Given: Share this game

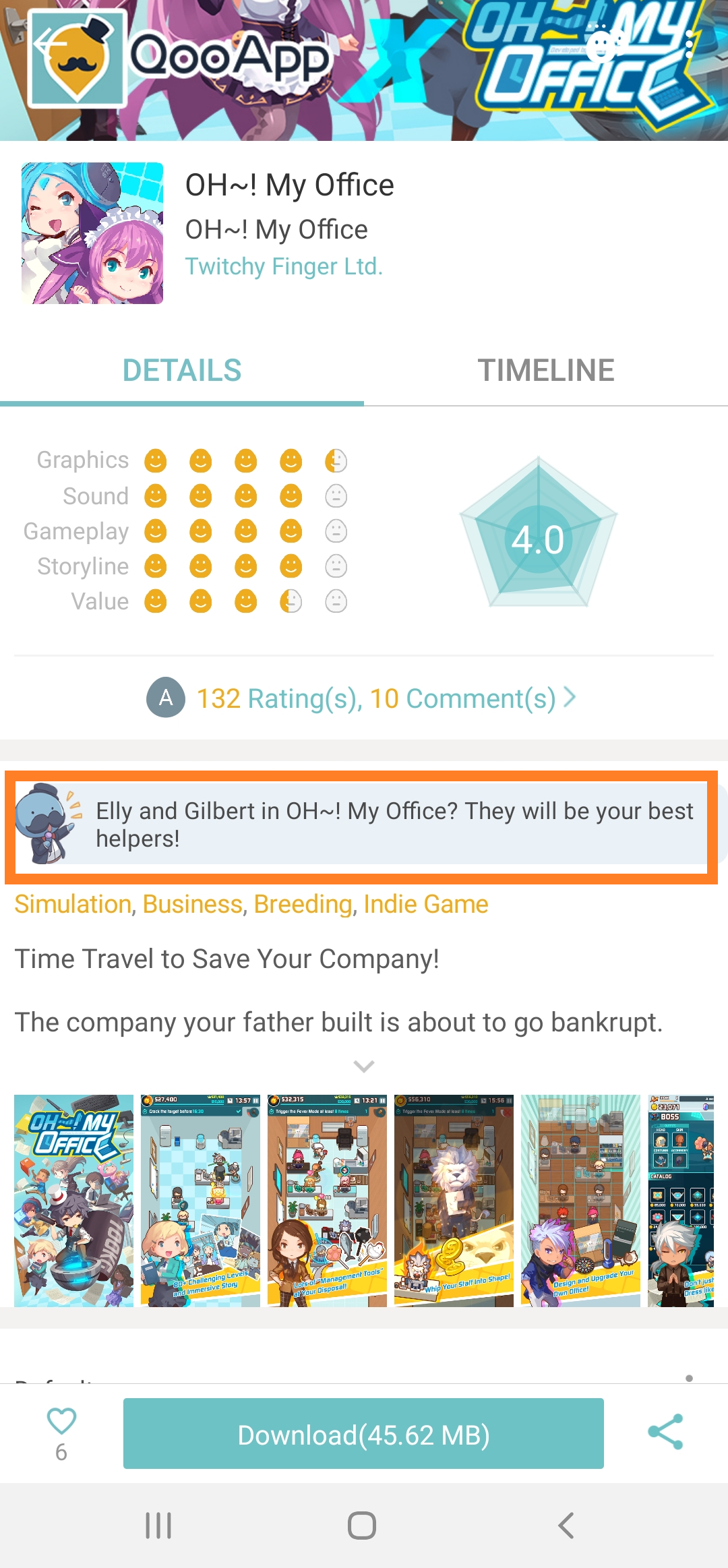Looking at the screenshot, I should 665,1433.
